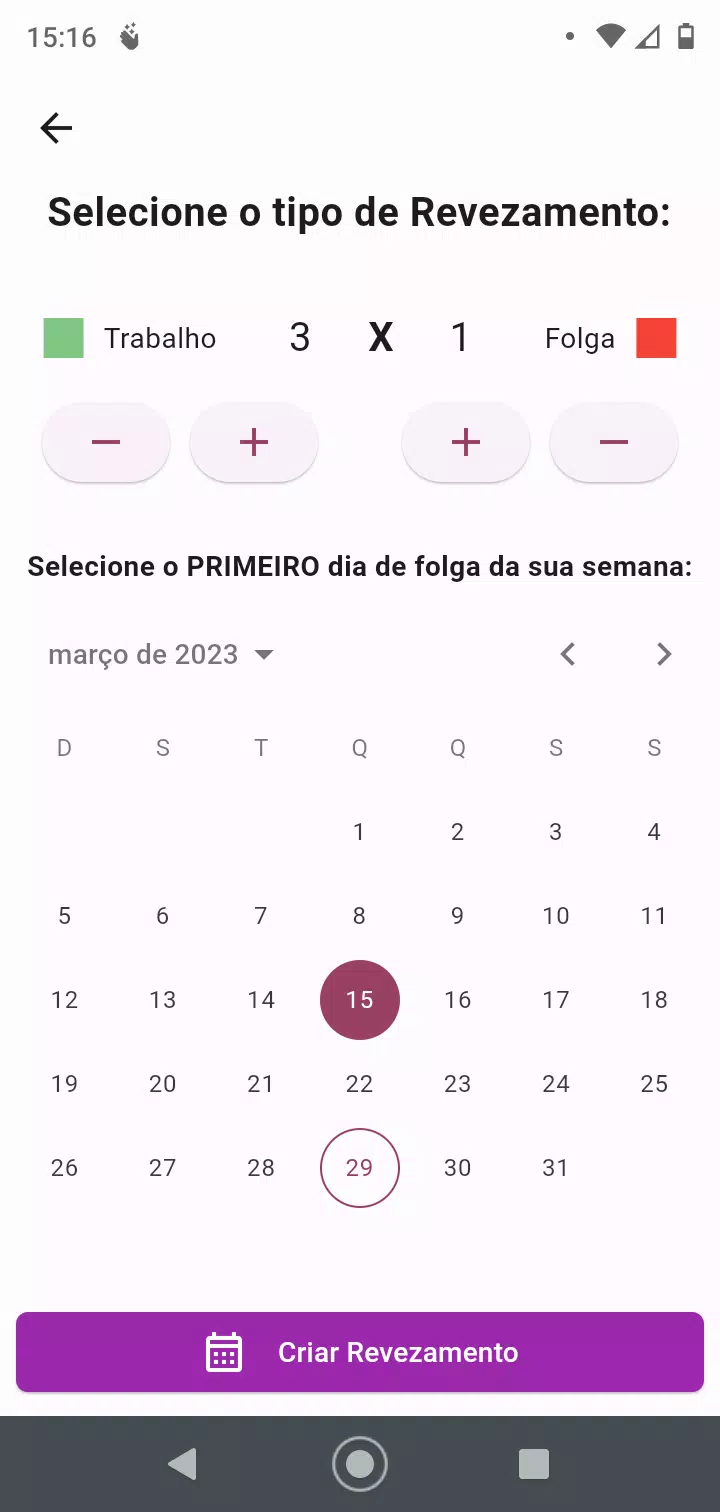This screenshot has height=1512, width=720.
Task: Open the março de 2023 month dropdown
Action: pyautogui.click(x=161, y=655)
